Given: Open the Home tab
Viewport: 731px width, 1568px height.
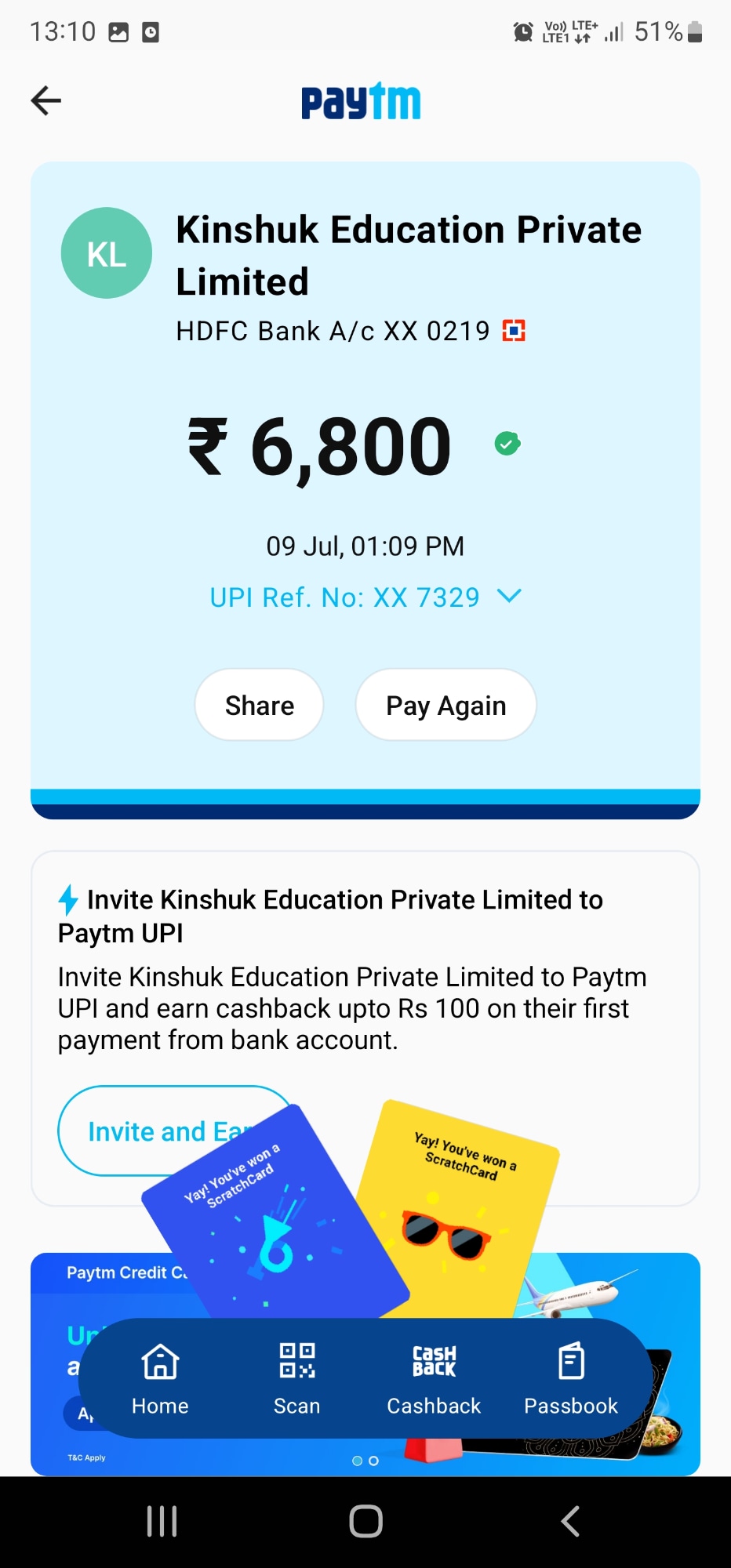Looking at the screenshot, I should (x=160, y=1380).
